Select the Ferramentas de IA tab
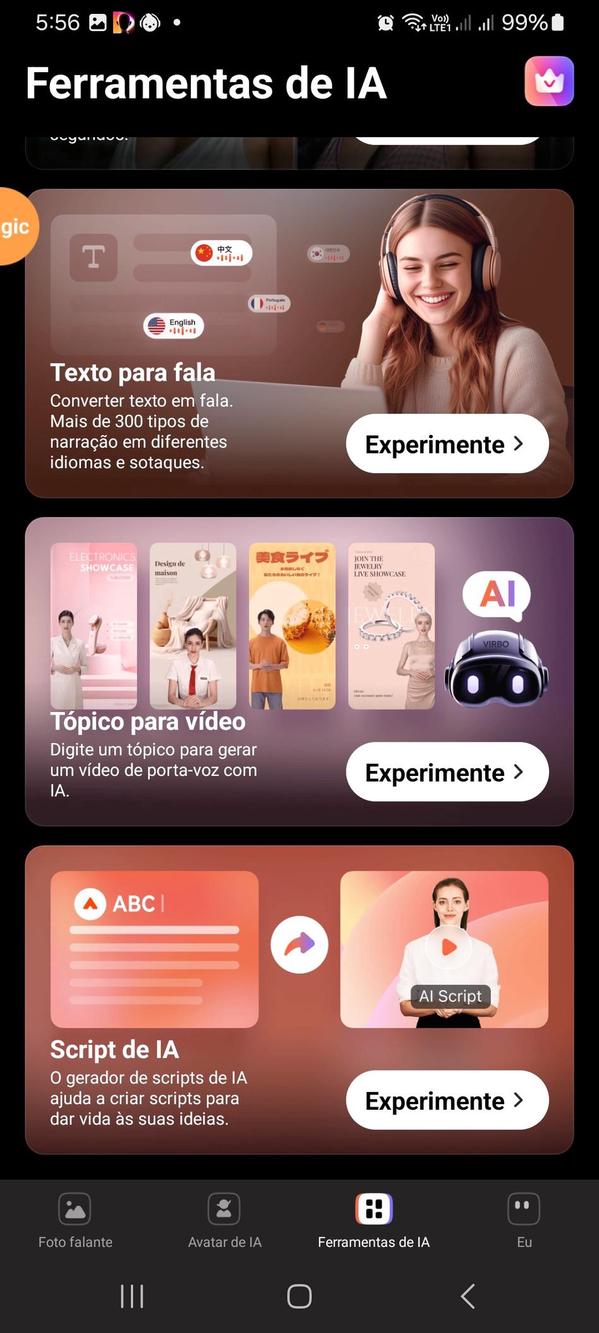Image resolution: width=599 pixels, height=1333 pixels. pos(374,1221)
